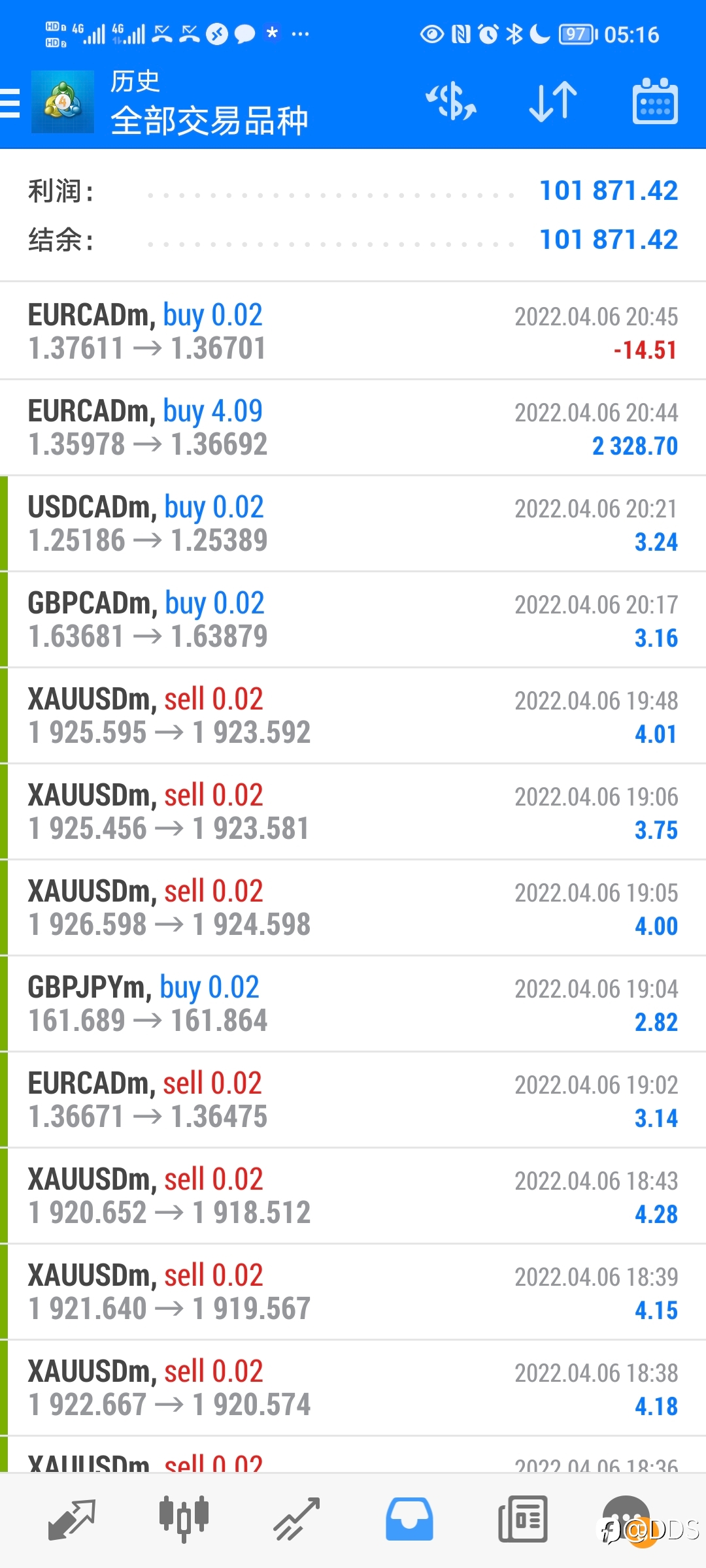Open XAUUSDm sell trade at 18:43

click(353, 1196)
